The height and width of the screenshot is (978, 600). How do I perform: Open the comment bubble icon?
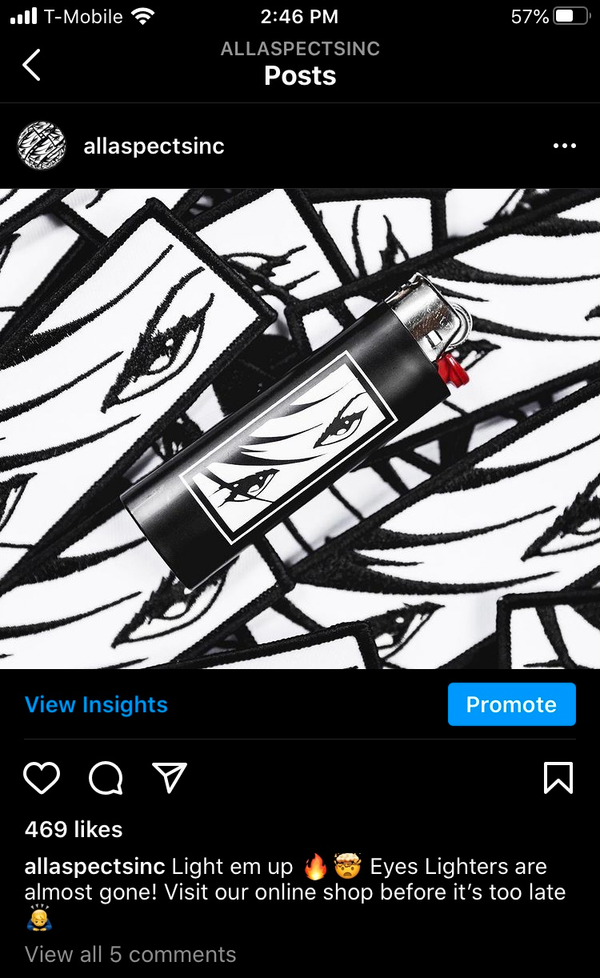point(106,777)
